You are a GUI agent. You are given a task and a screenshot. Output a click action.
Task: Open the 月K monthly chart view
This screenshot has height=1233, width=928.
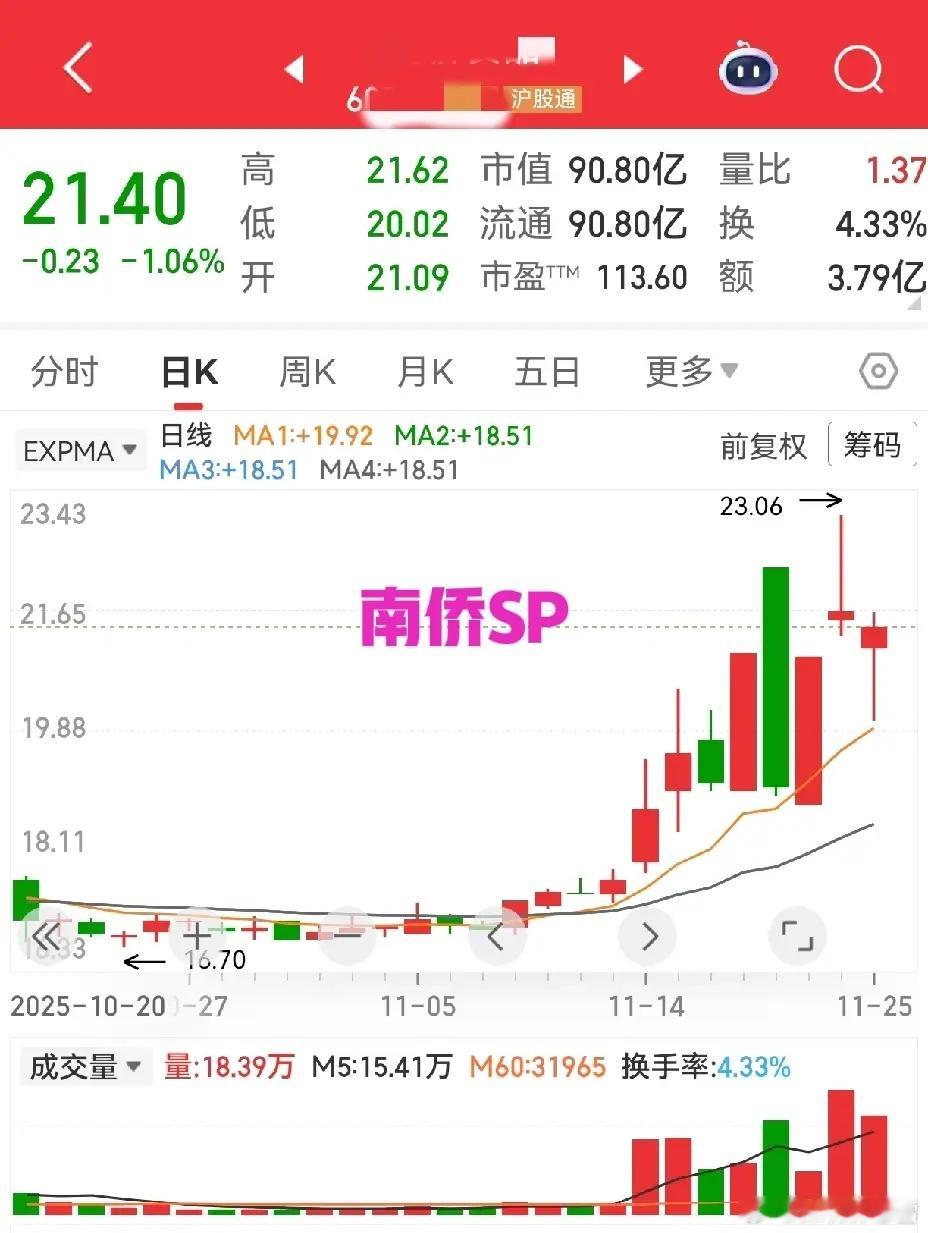point(424,371)
